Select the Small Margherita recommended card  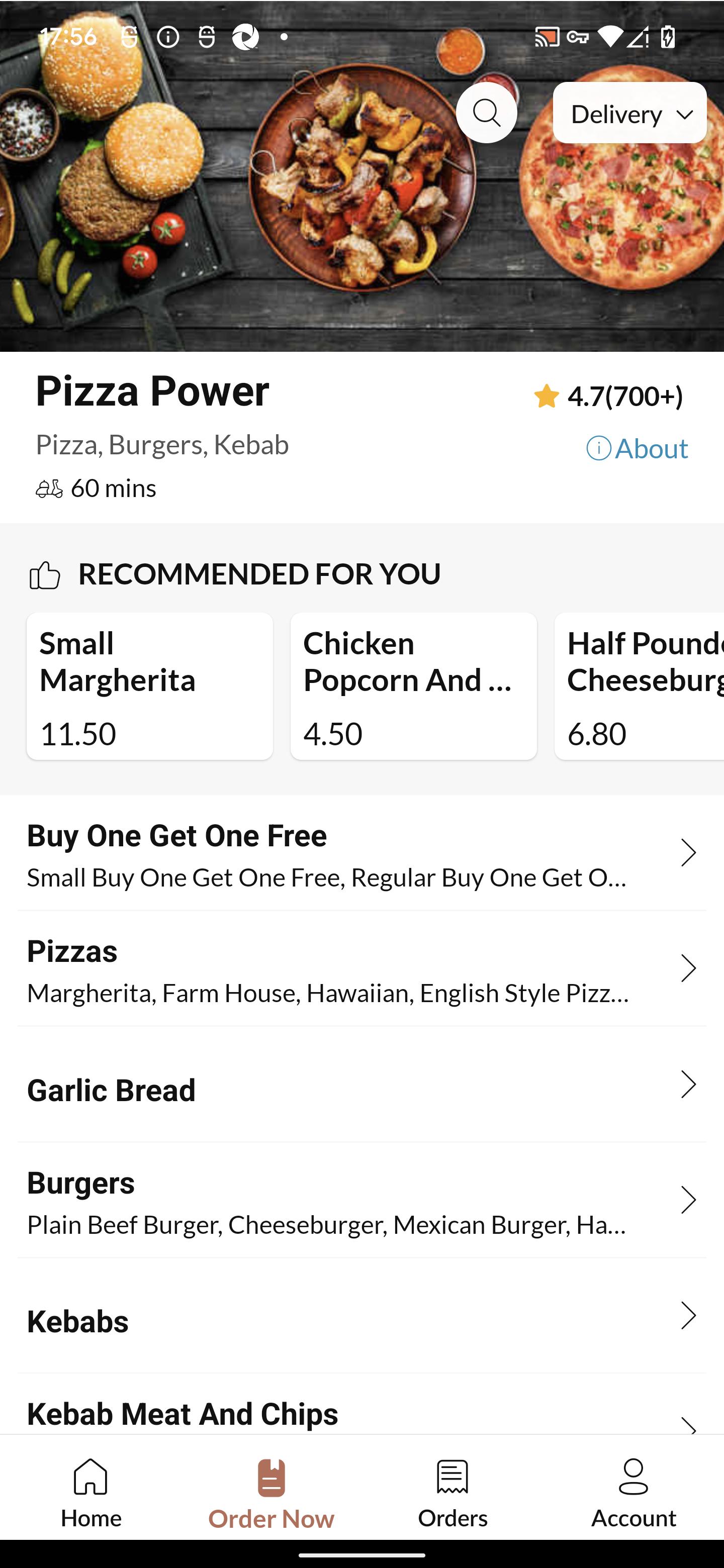tap(150, 686)
